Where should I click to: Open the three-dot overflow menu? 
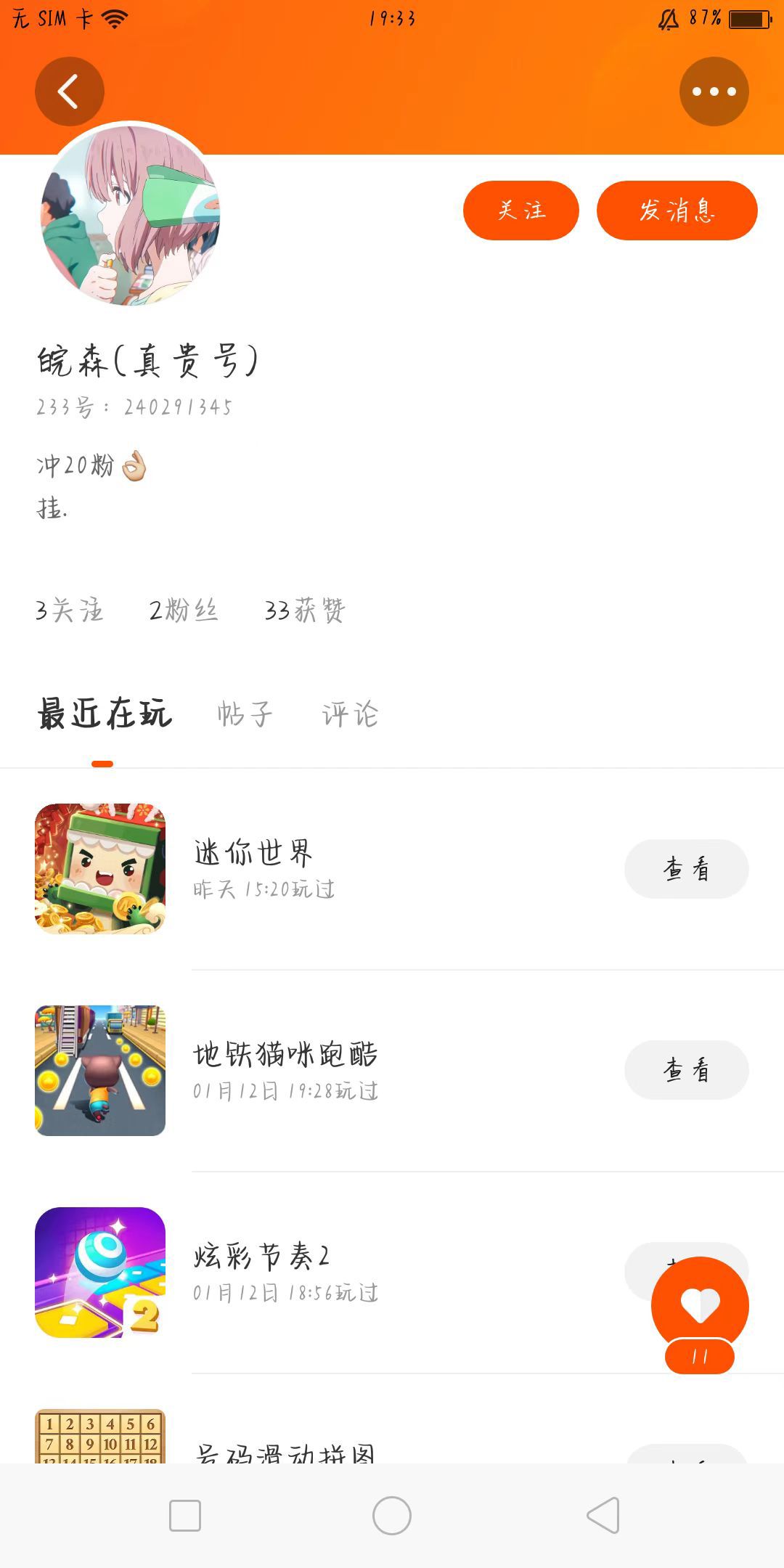pyautogui.click(x=714, y=92)
